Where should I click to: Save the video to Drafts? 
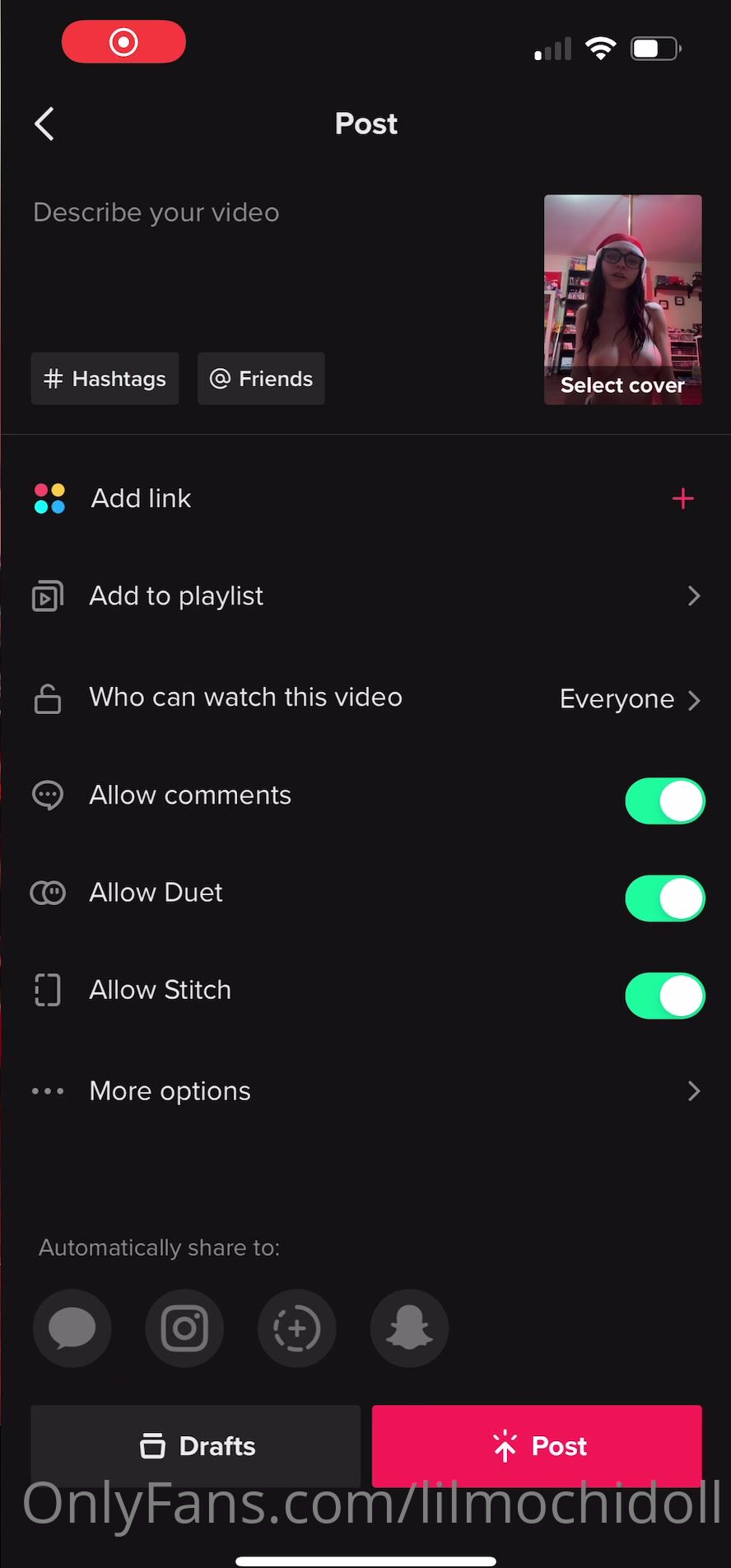[196, 1445]
